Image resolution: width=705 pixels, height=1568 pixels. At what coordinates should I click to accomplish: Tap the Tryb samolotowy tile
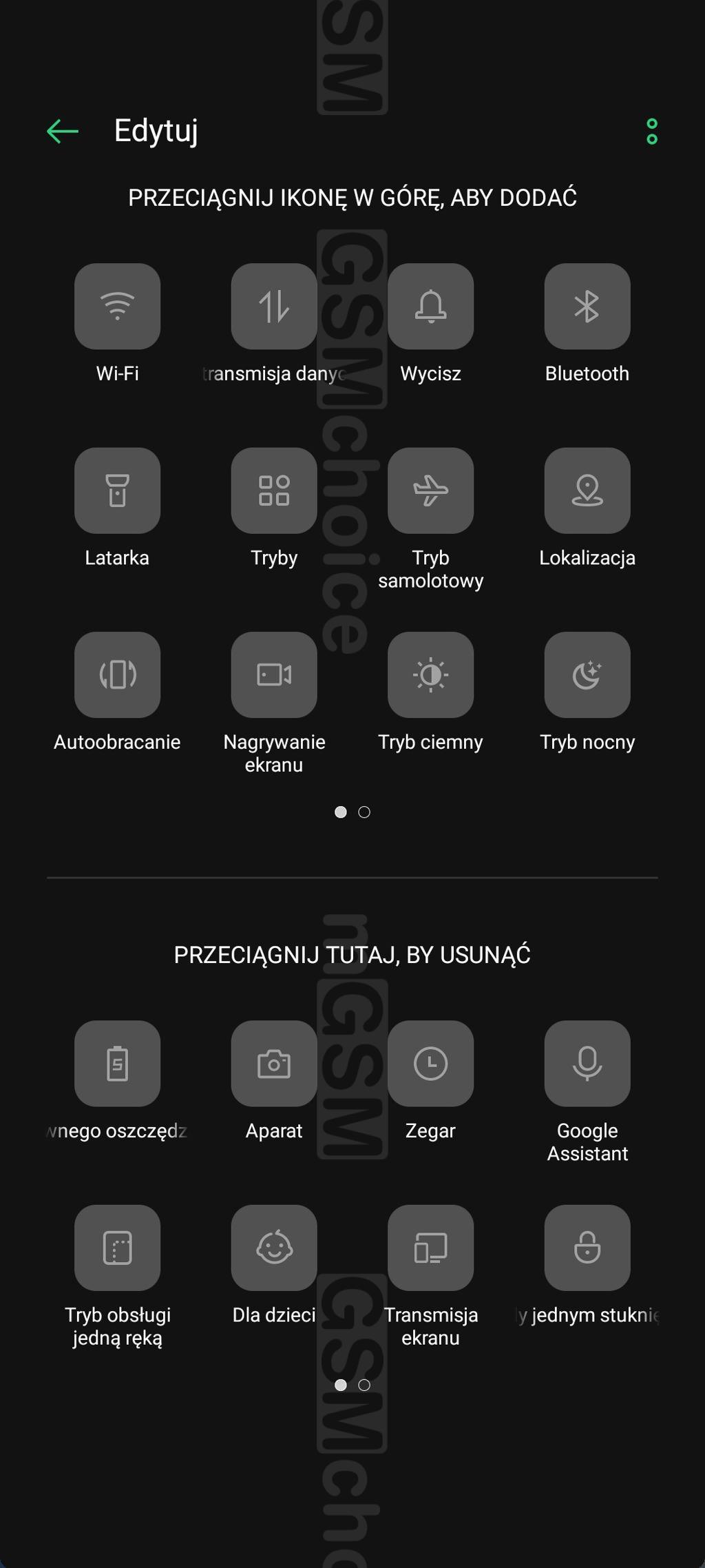tap(430, 491)
